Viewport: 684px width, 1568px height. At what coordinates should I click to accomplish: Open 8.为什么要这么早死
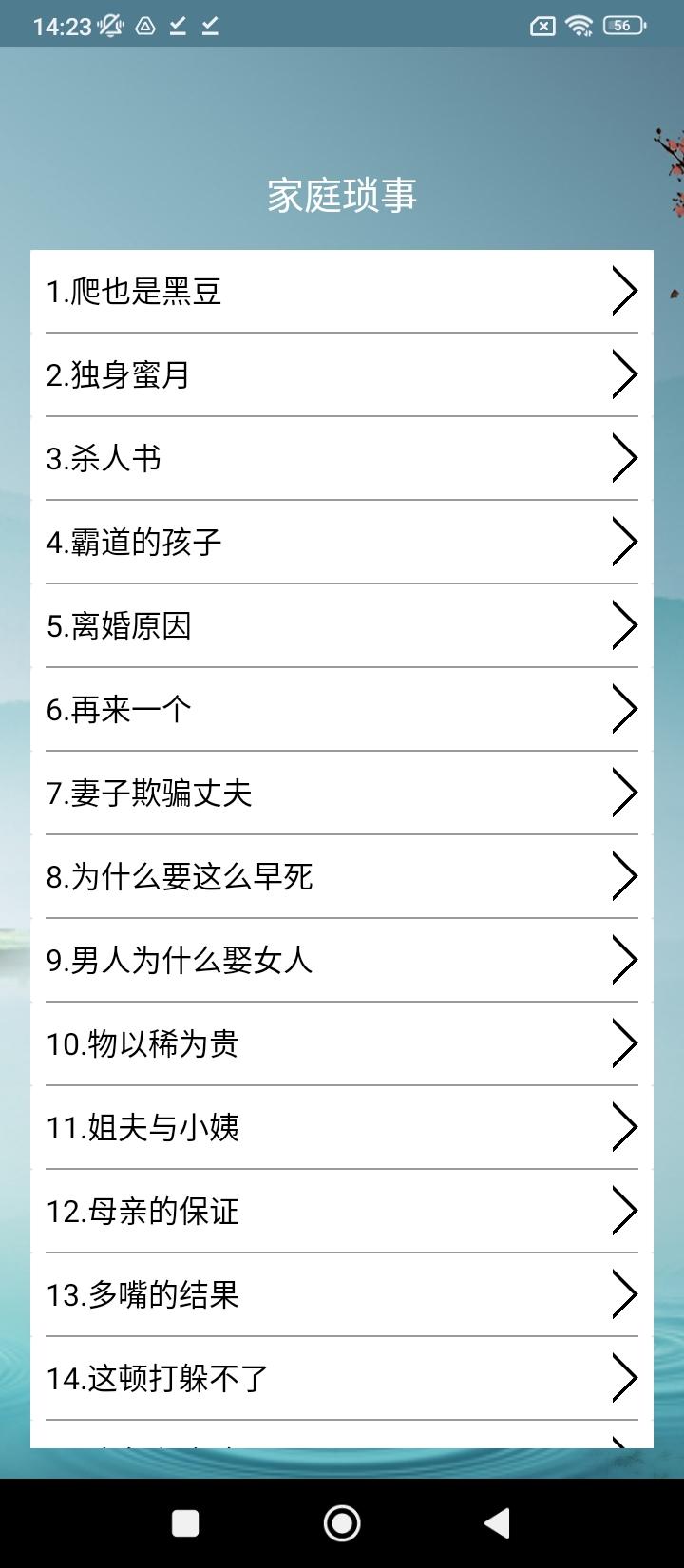click(341, 876)
